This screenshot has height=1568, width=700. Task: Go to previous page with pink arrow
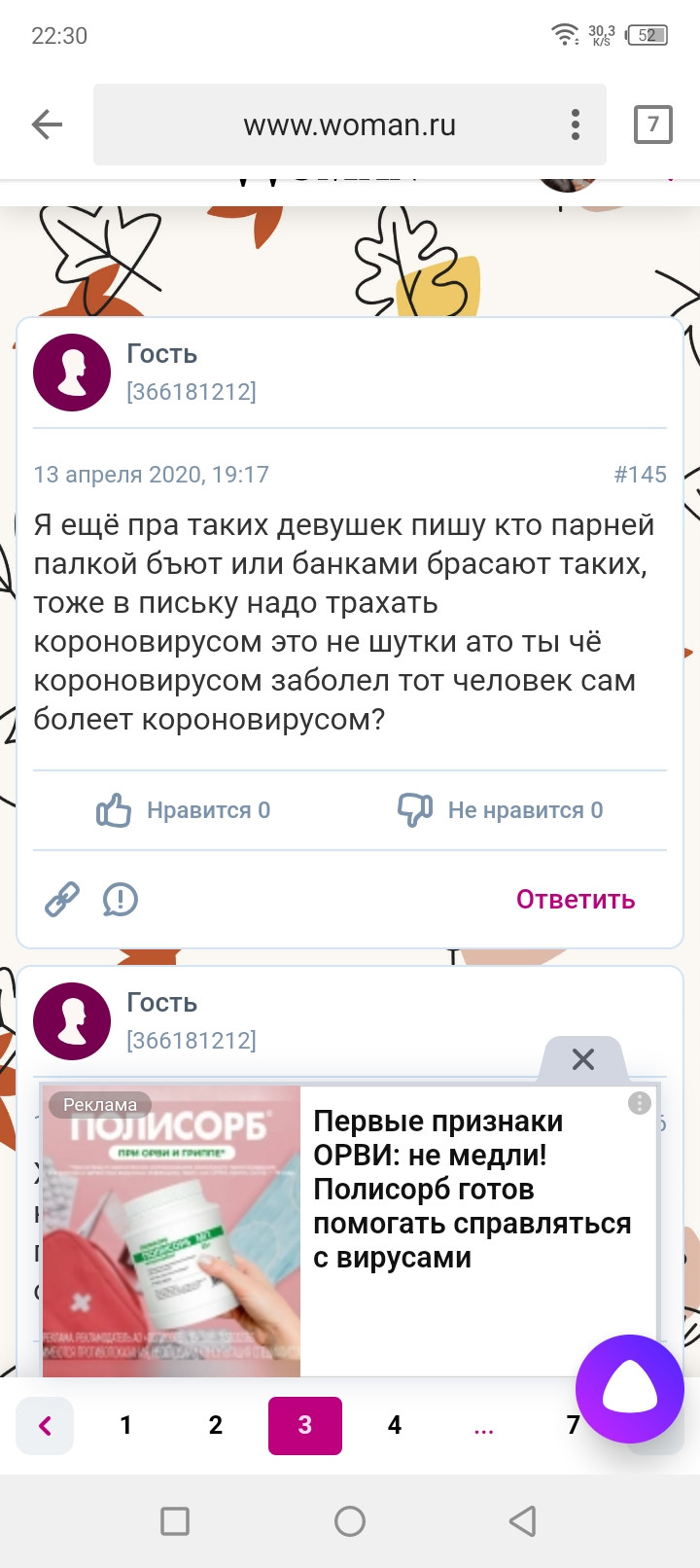45,1426
